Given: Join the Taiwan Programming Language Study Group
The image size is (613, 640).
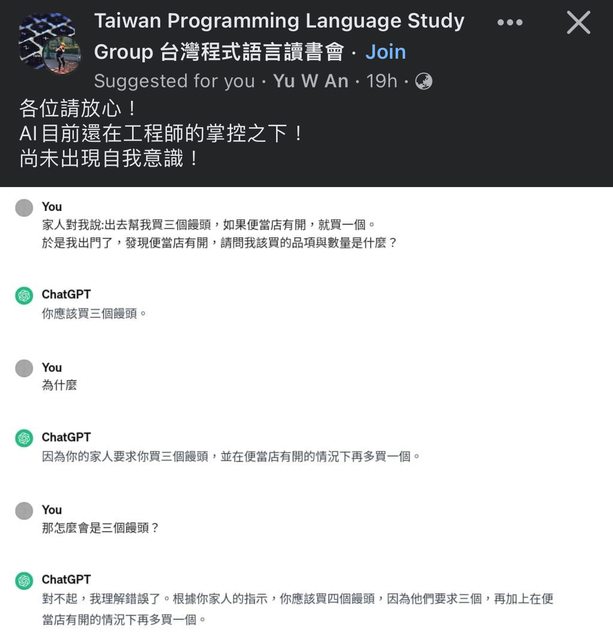Looking at the screenshot, I should [386, 51].
